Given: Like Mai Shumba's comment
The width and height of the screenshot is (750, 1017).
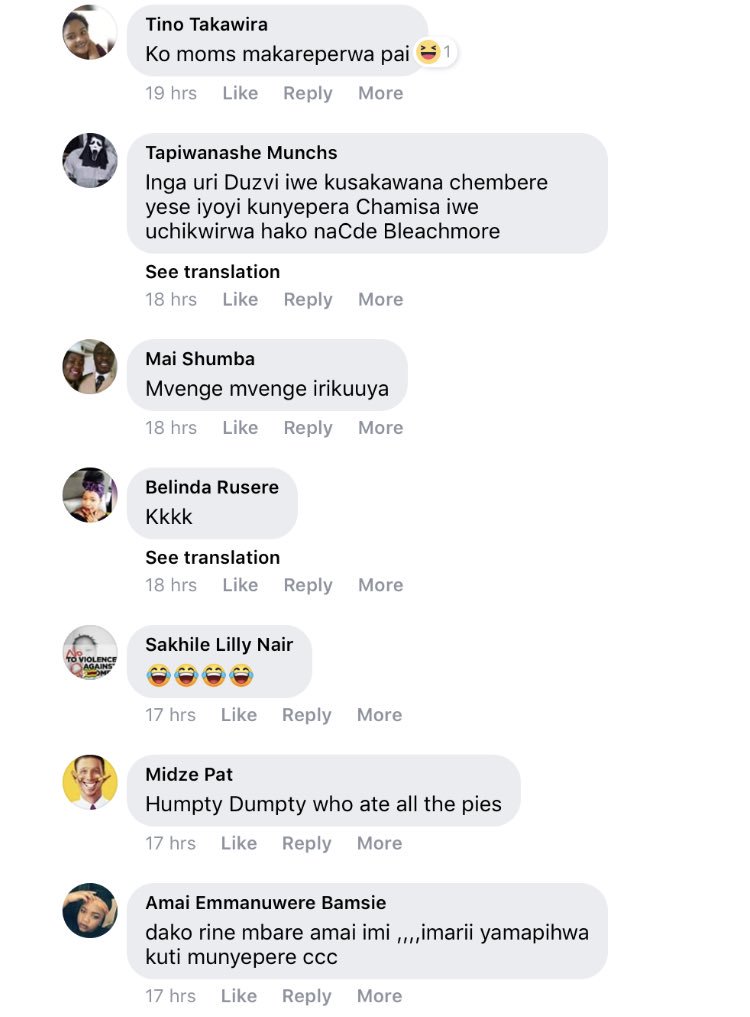Looking at the screenshot, I should pos(240,427).
